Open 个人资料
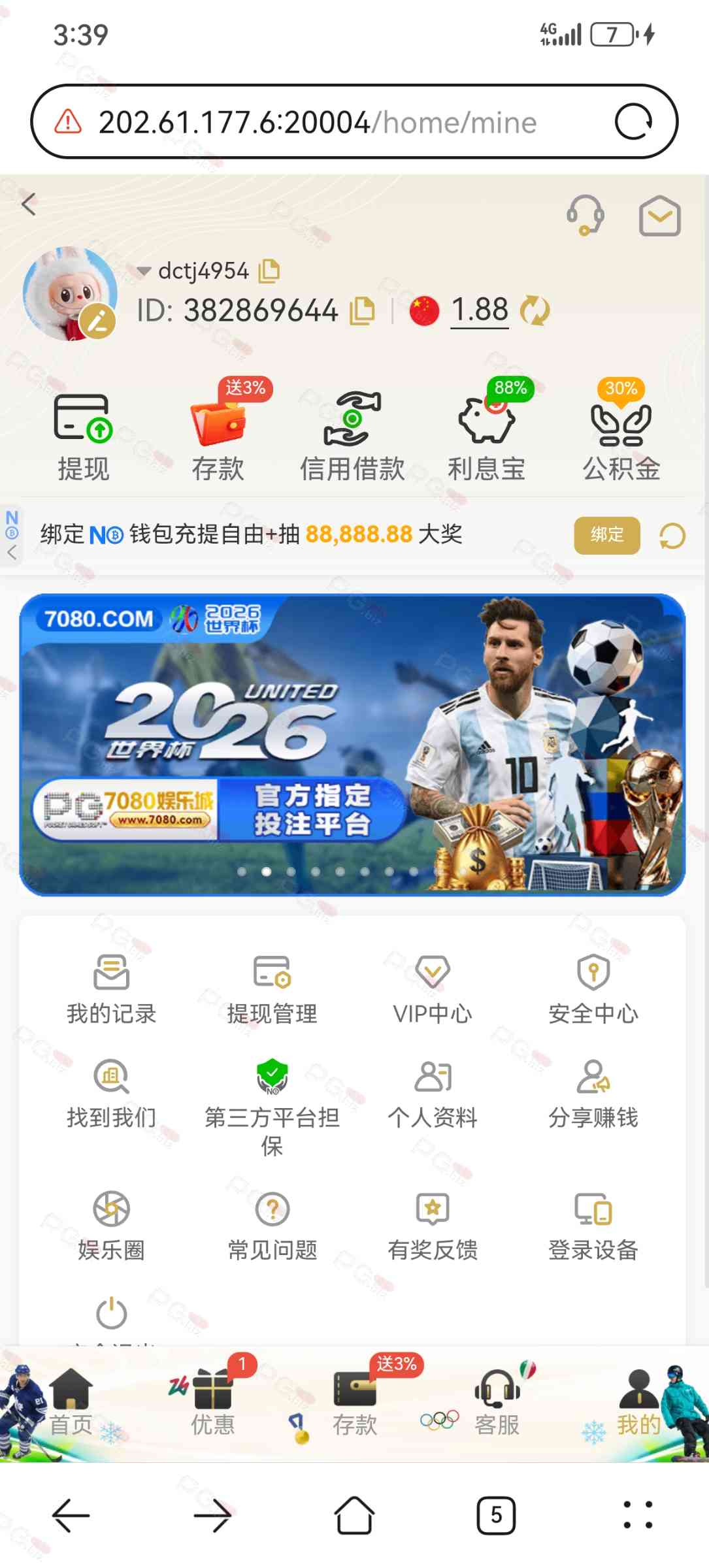This screenshot has height=1568, width=709. [x=433, y=1095]
